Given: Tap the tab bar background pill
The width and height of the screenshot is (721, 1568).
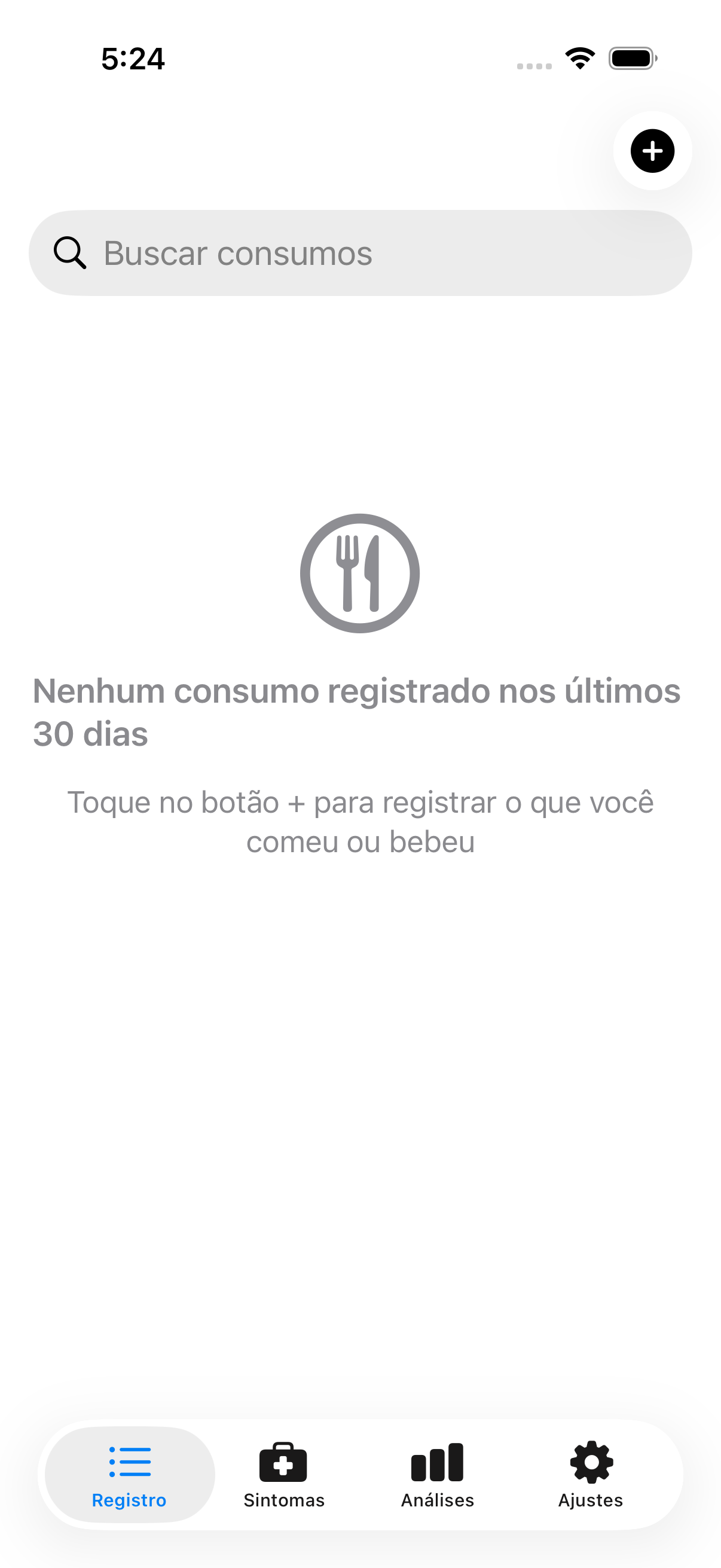Looking at the screenshot, I should [360, 1473].
